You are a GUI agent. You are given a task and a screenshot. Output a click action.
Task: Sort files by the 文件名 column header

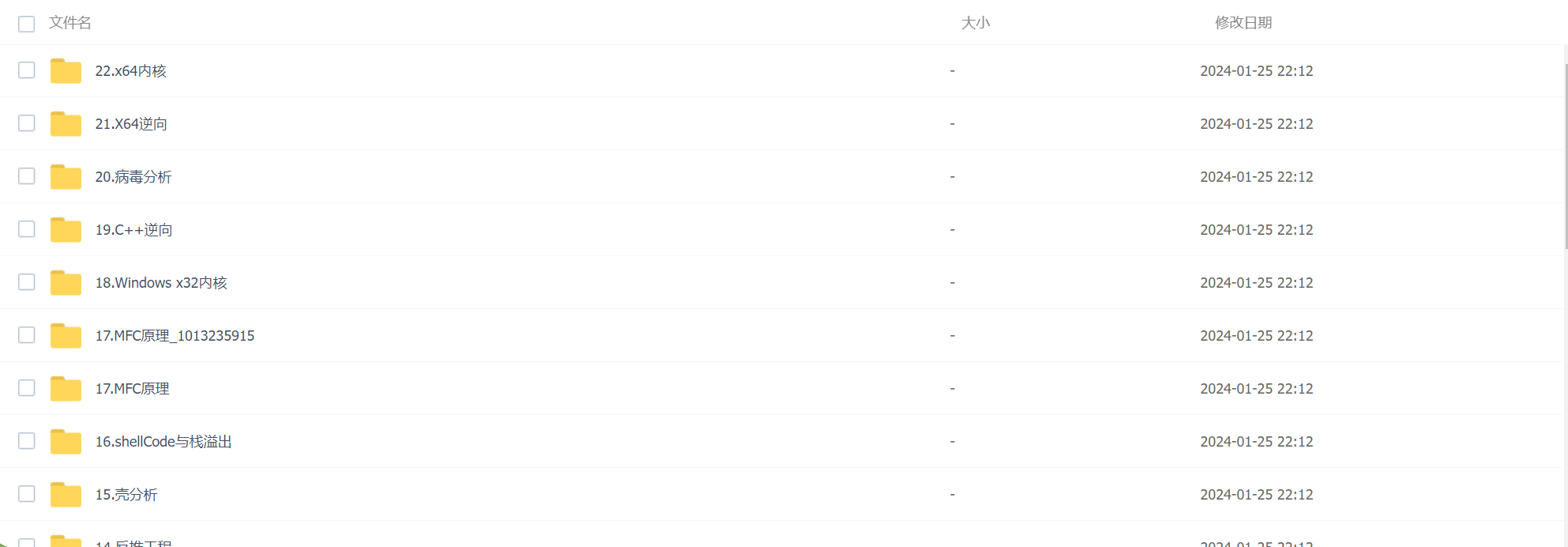tap(70, 23)
